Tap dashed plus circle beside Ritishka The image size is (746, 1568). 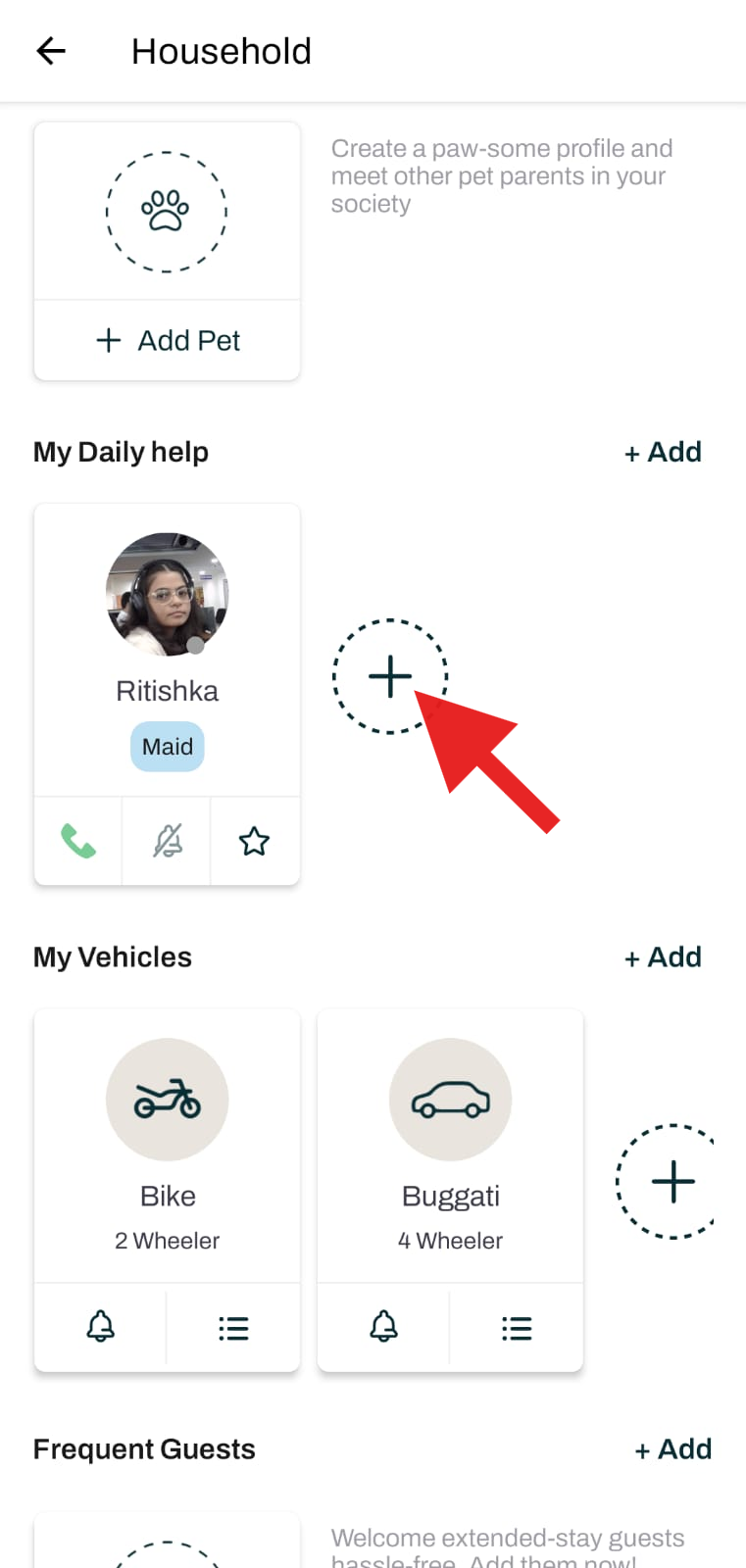pyautogui.click(x=390, y=676)
